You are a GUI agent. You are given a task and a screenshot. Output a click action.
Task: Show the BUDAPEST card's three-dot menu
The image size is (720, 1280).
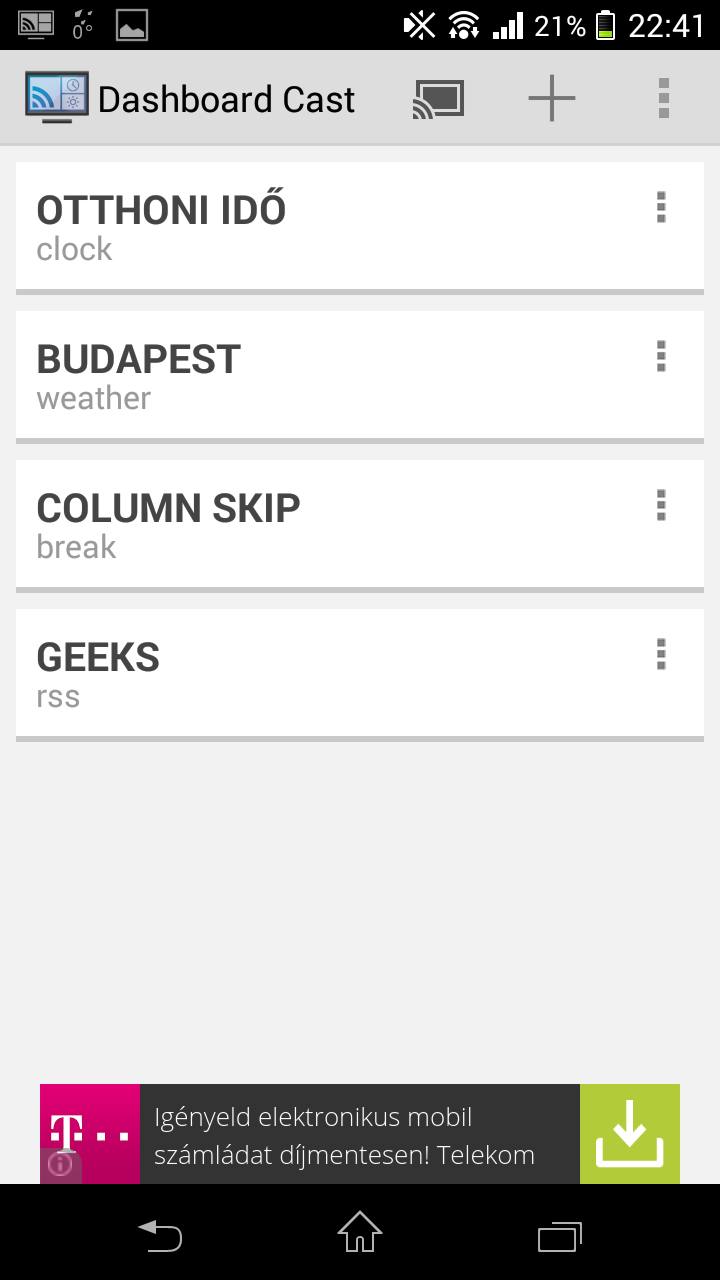[661, 356]
